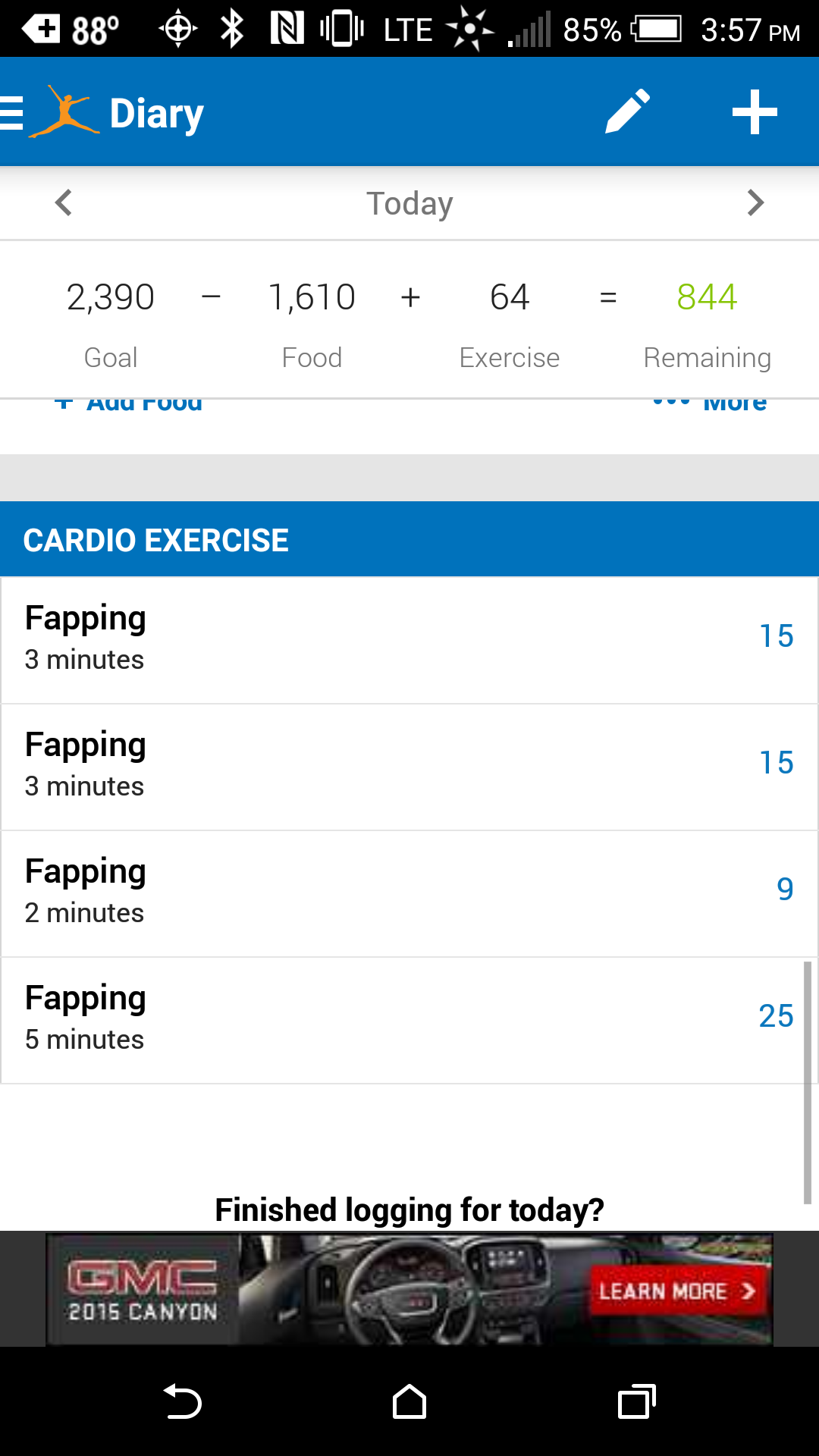This screenshot has width=819, height=1456.
Task: Open the Today date picker
Action: click(409, 203)
